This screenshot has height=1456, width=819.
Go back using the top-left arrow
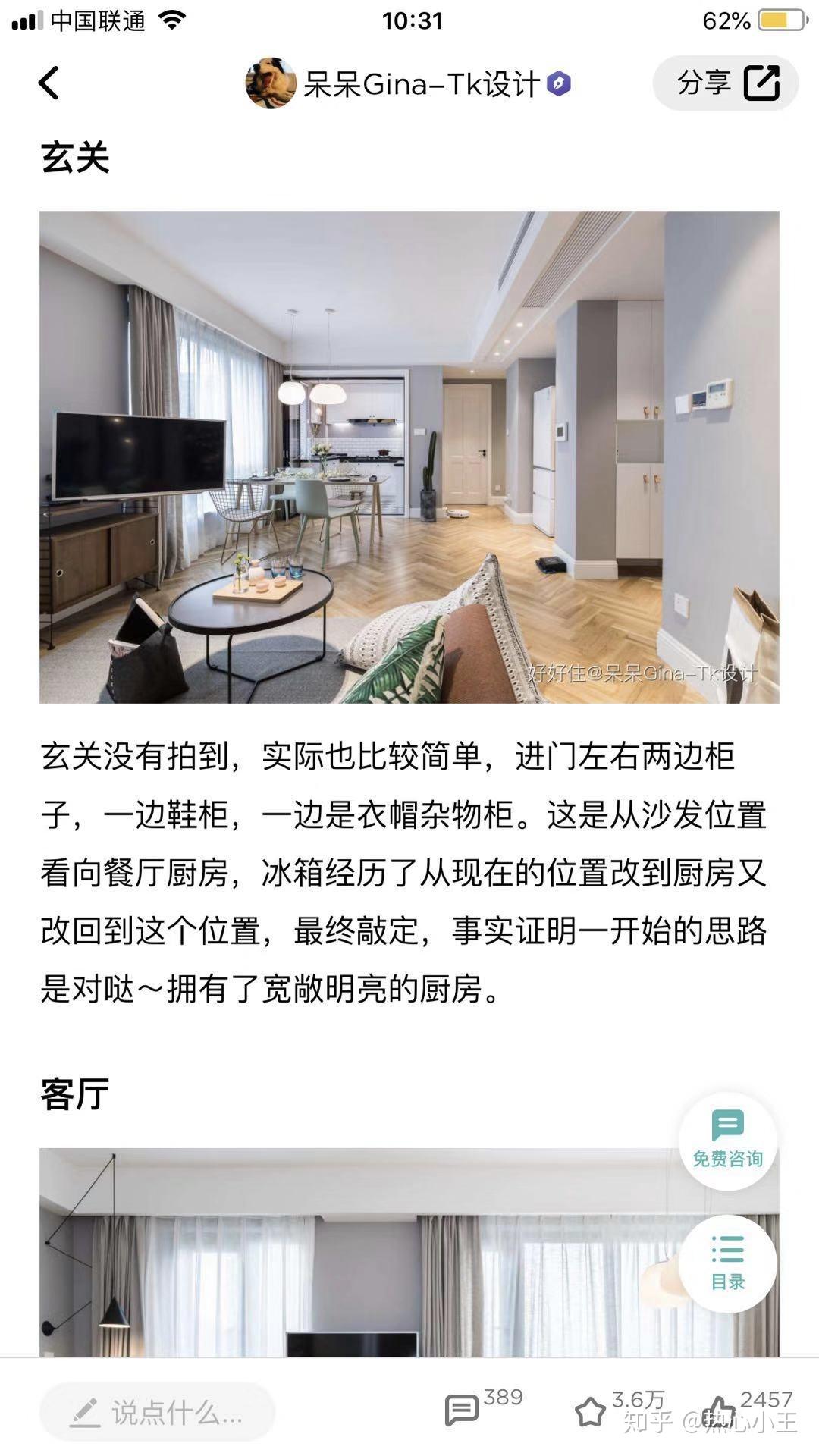tap(49, 83)
